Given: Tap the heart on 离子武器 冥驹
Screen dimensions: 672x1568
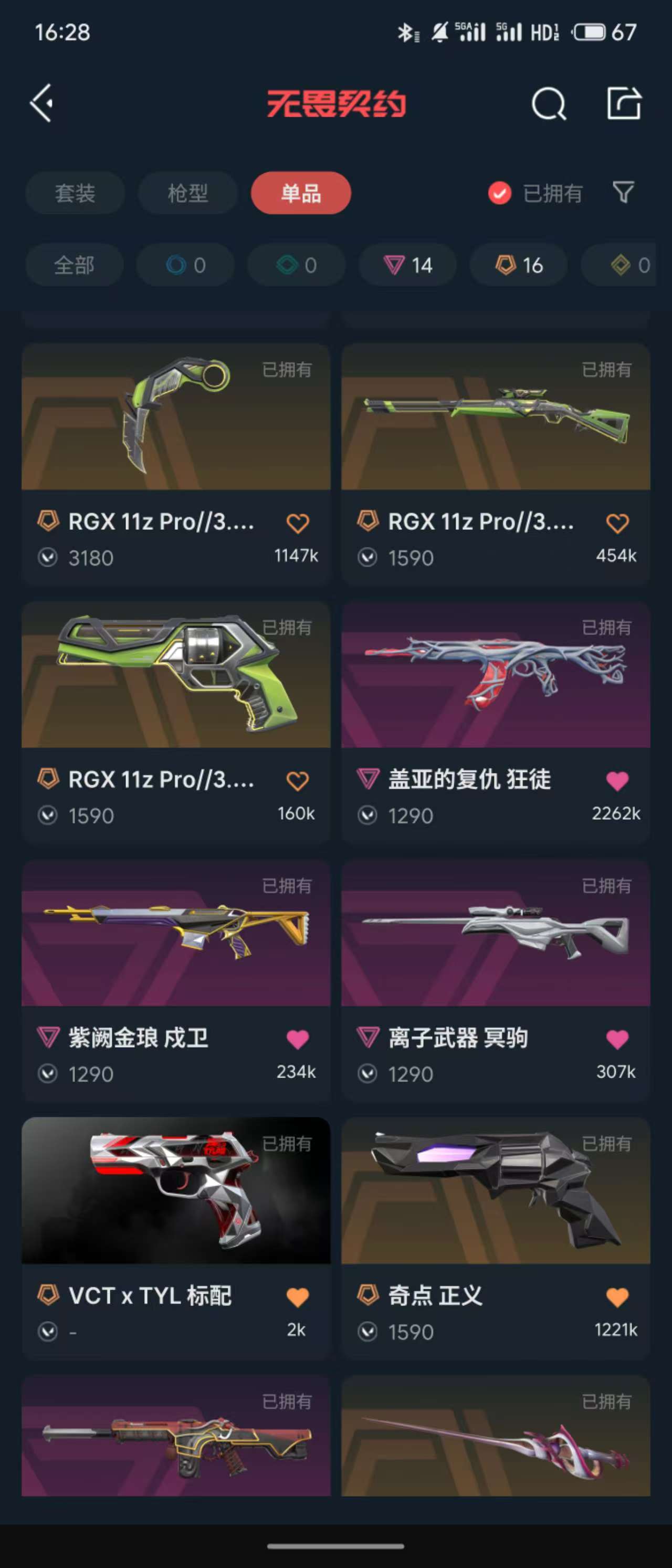Looking at the screenshot, I should tap(617, 1039).
